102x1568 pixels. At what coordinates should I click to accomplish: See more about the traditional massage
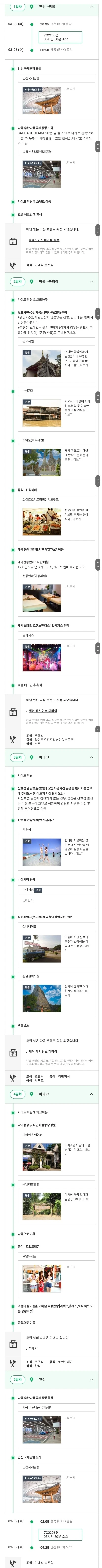pos(71,587)
